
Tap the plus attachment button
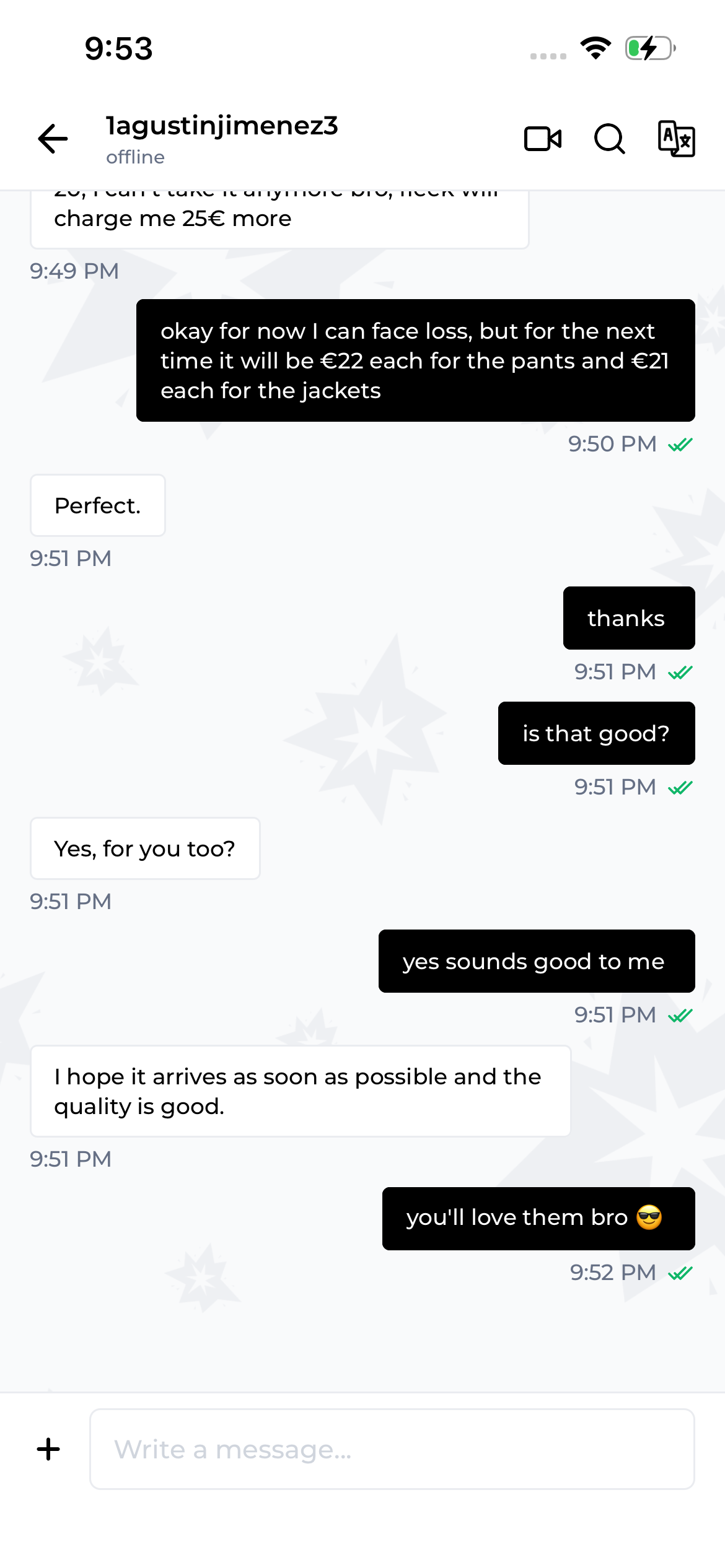coord(48,1449)
